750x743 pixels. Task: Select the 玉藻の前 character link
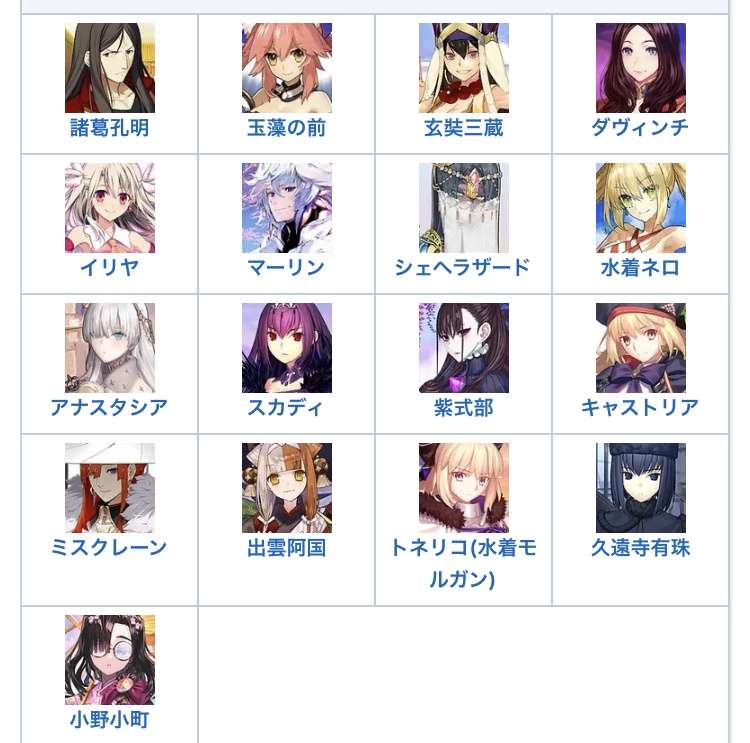tap(286, 128)
